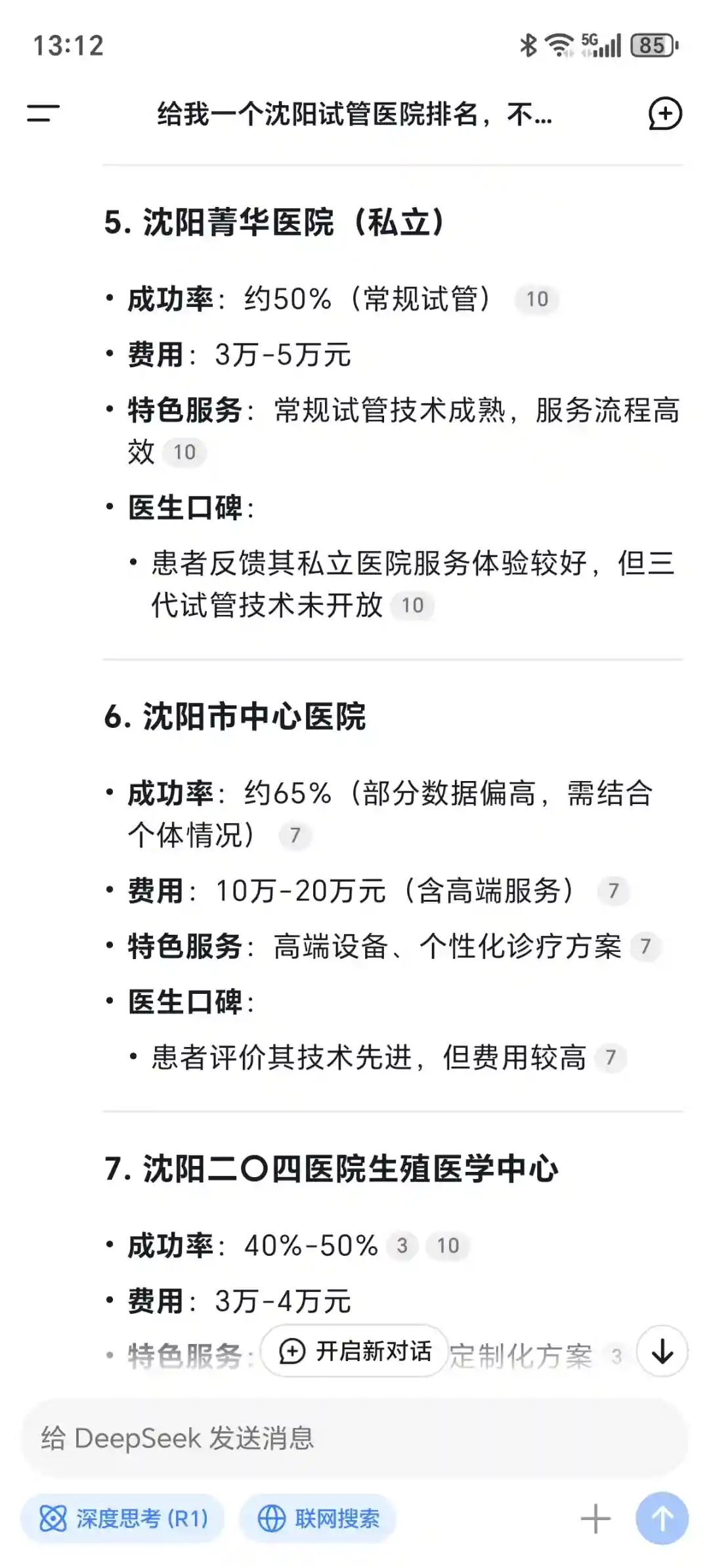Viewport: 709px width, 1568px height.
Task: Open the plus attachment options
Action: [x=595, y=1518]
